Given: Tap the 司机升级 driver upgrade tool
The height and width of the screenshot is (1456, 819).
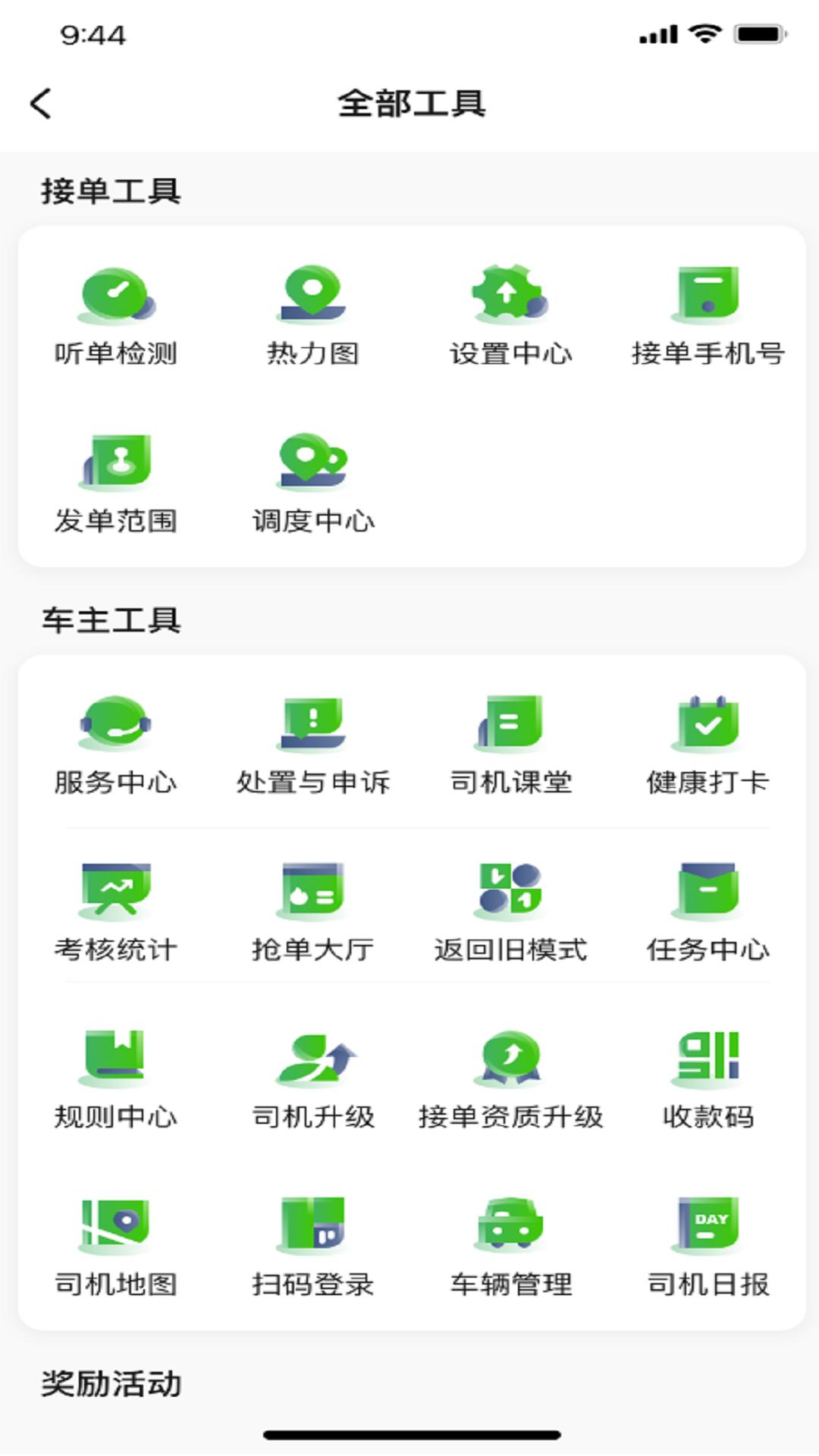Looking at the screenshot, I should [x=312, y=1081].
